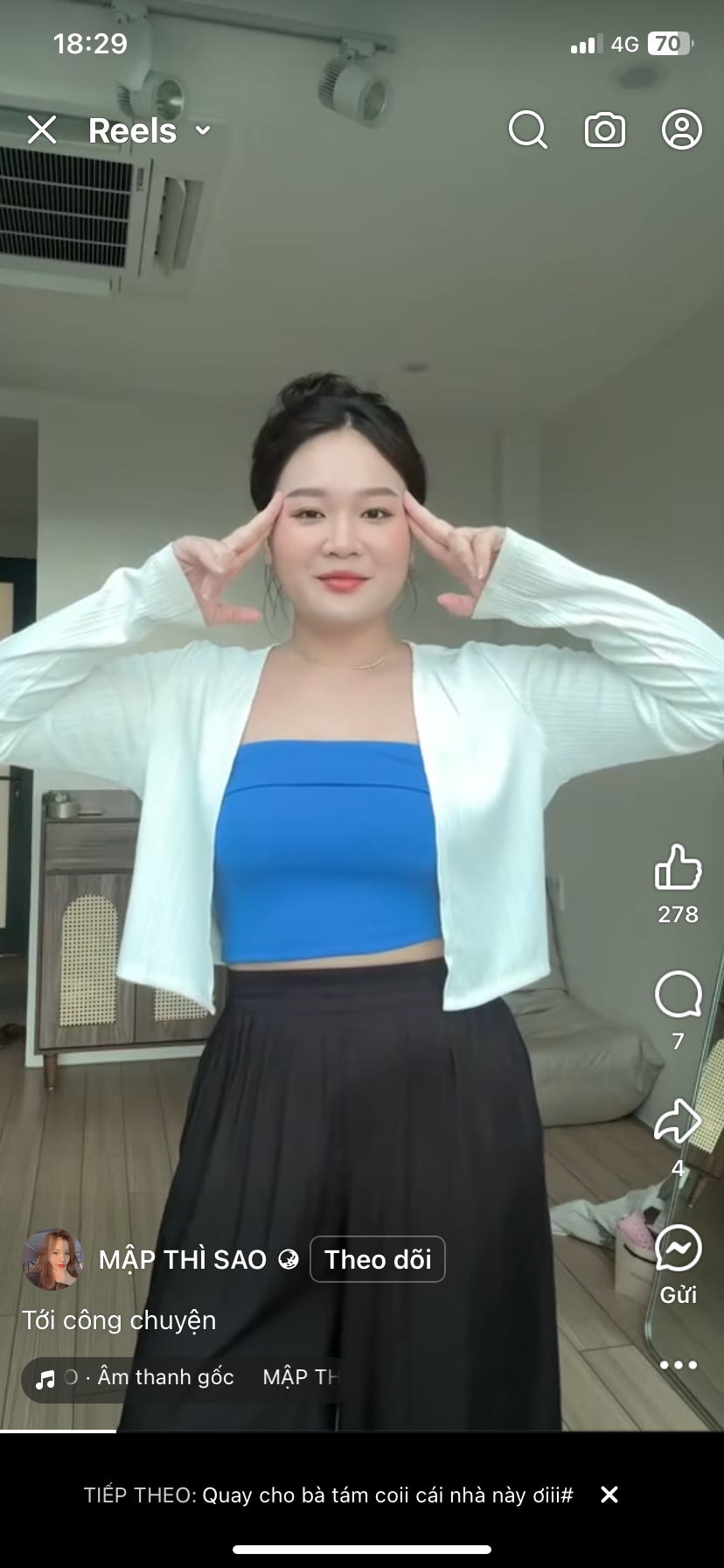Open the comments on this reel
The height and width of the screenshot is (1568, 724).
[678, 995]
